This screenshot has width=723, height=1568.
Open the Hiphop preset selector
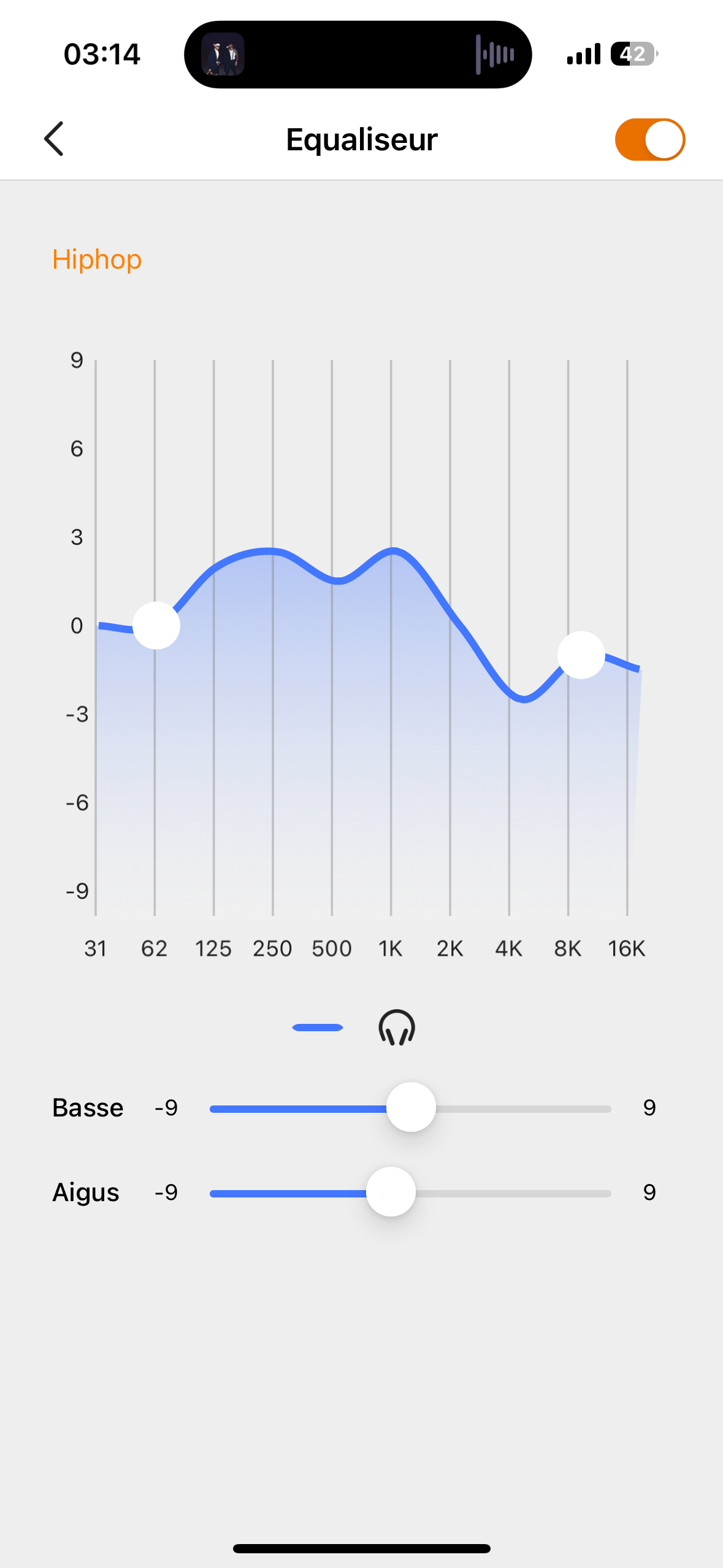97,259
